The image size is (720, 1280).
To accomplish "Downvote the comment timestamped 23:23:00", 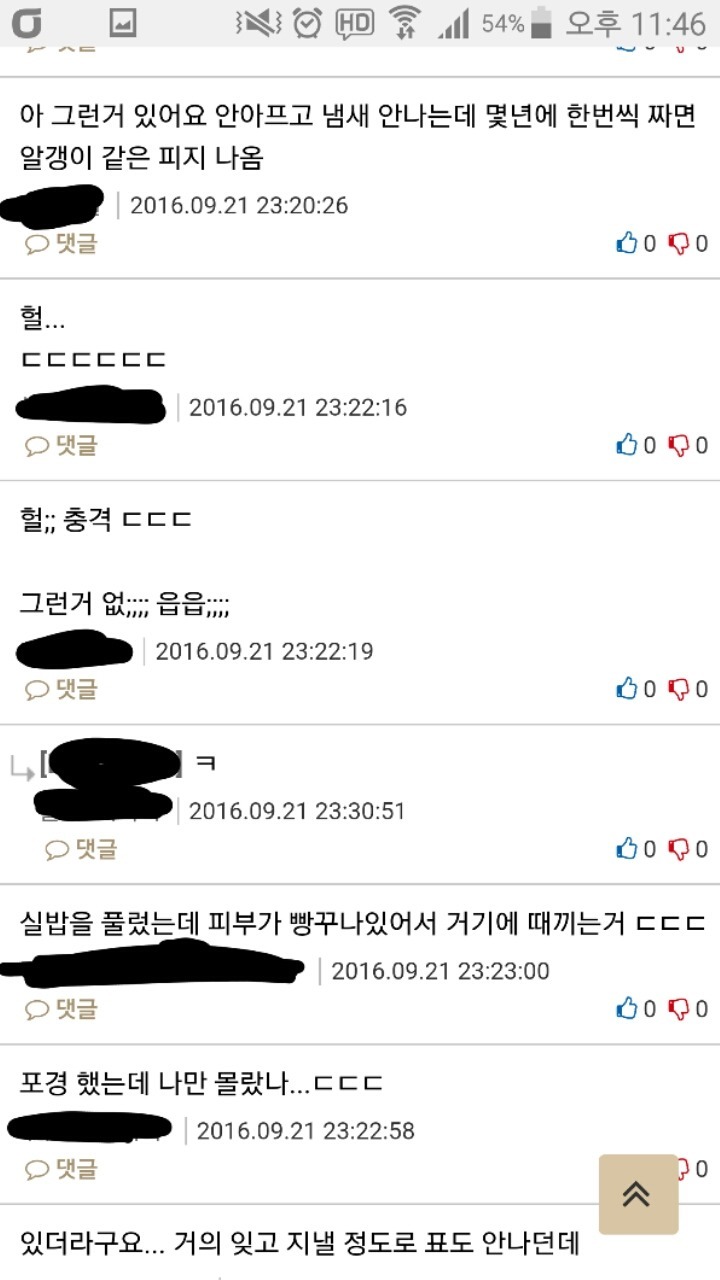I will pos(679,1009).
